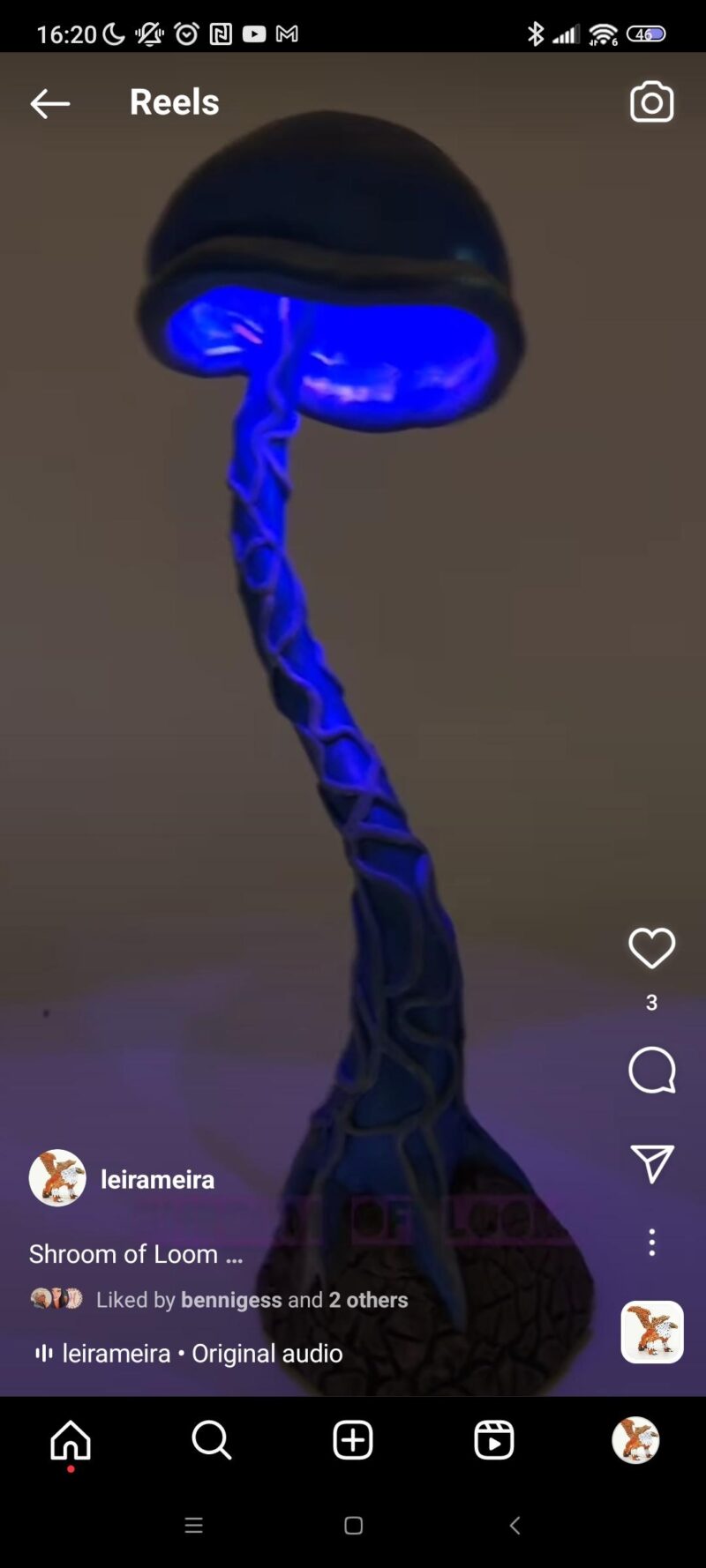Open the comments on this reel
This screenshot has width=706, height=1568.
click(651, 1070)
